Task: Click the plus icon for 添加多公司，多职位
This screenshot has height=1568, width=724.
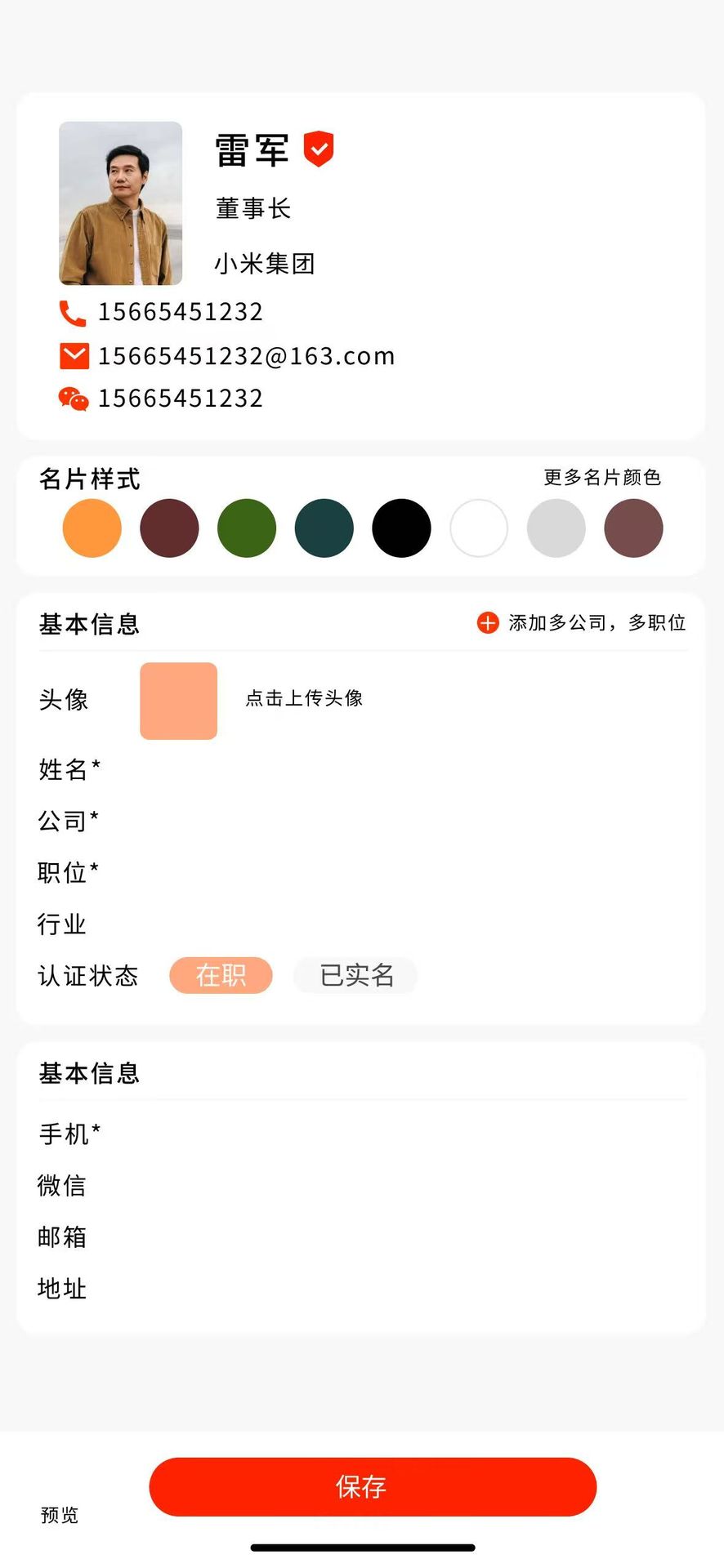Action: tap(487, 622)
